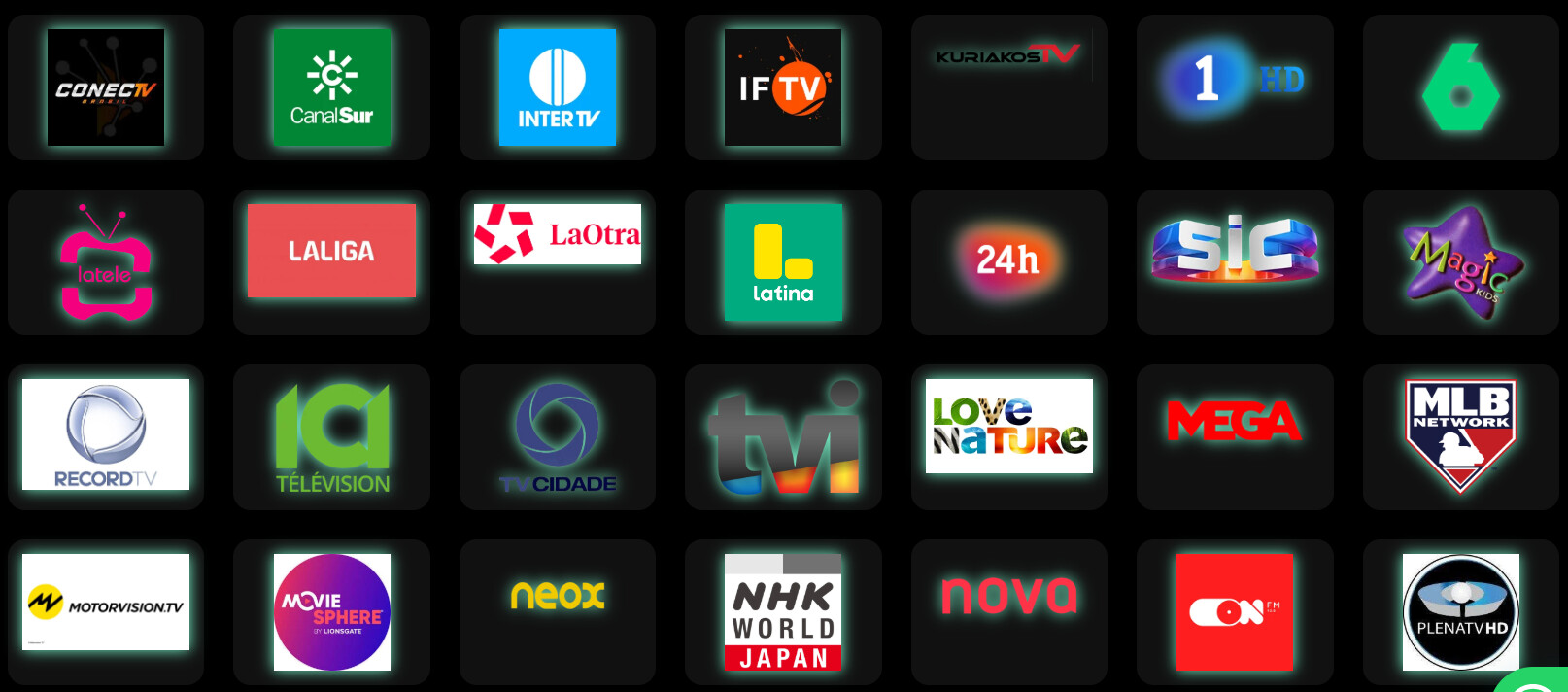
Task: Choose the LaLiga channel card
Action: (x=331, y=251)
